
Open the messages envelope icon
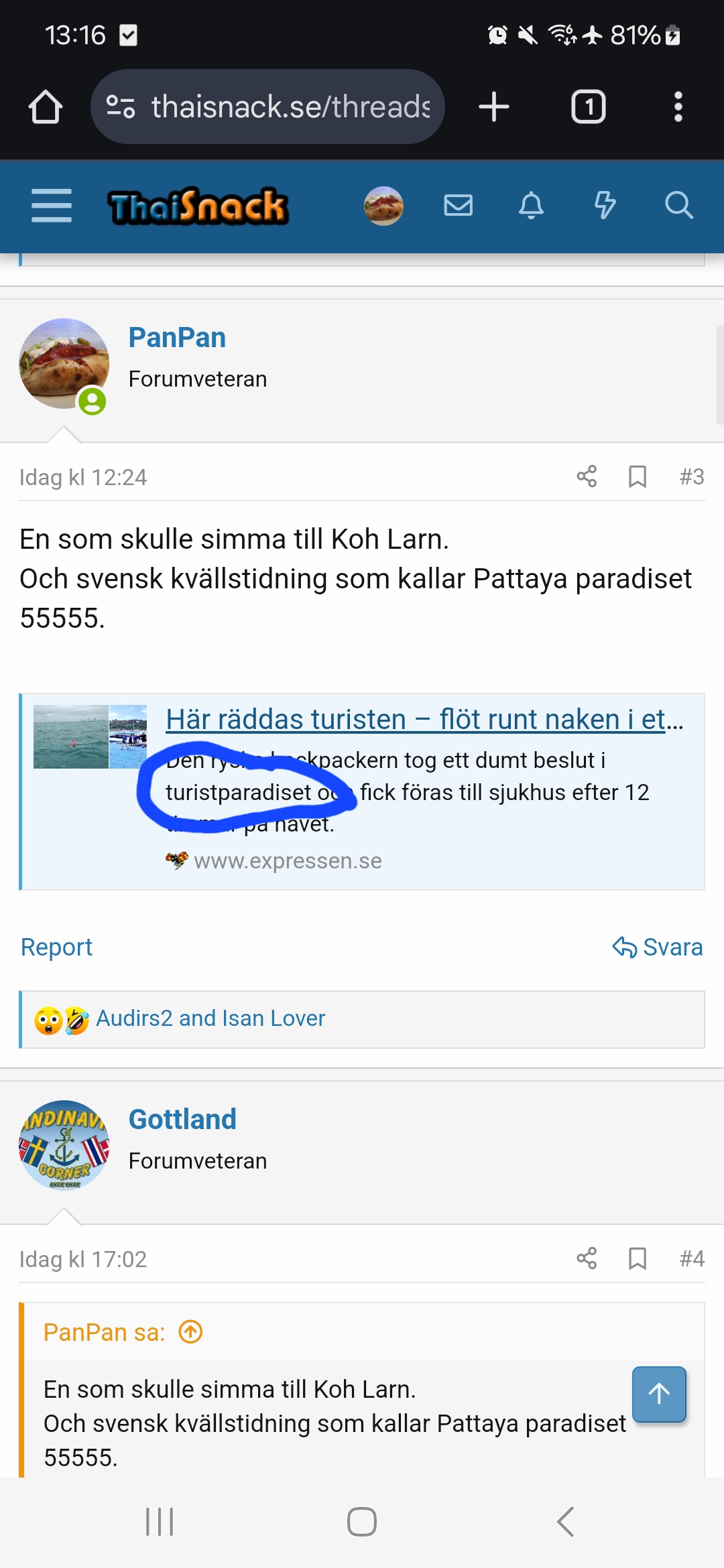pyautogui.click(x=459, y=206)
